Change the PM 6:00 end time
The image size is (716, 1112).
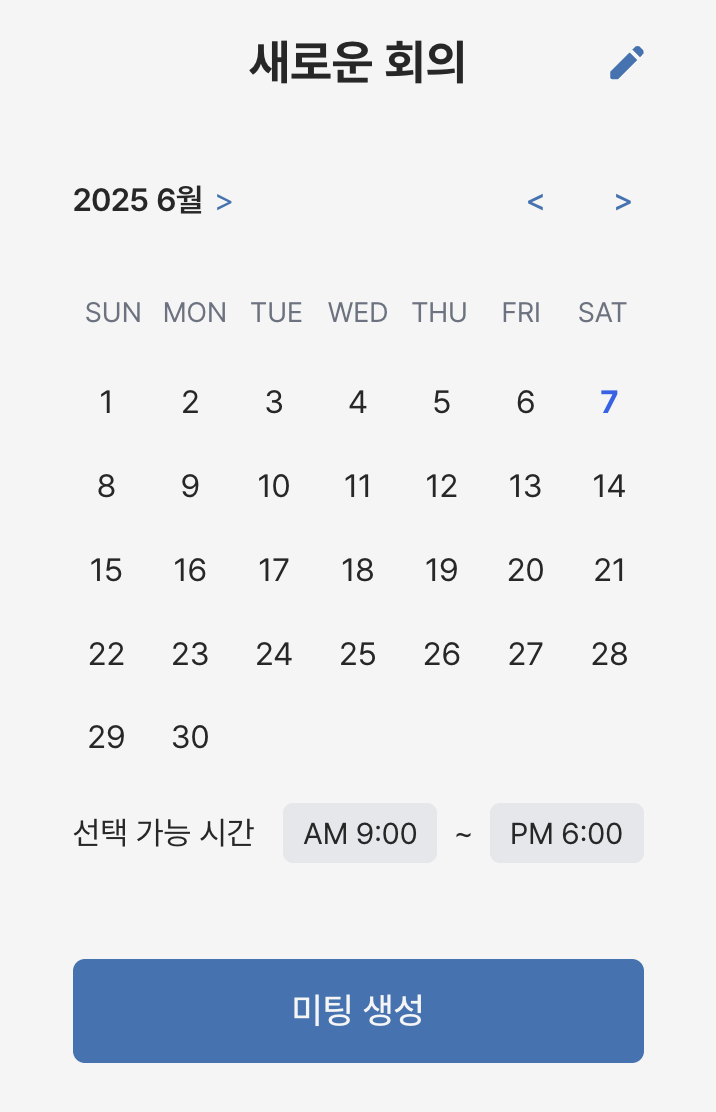coord(566,833)
